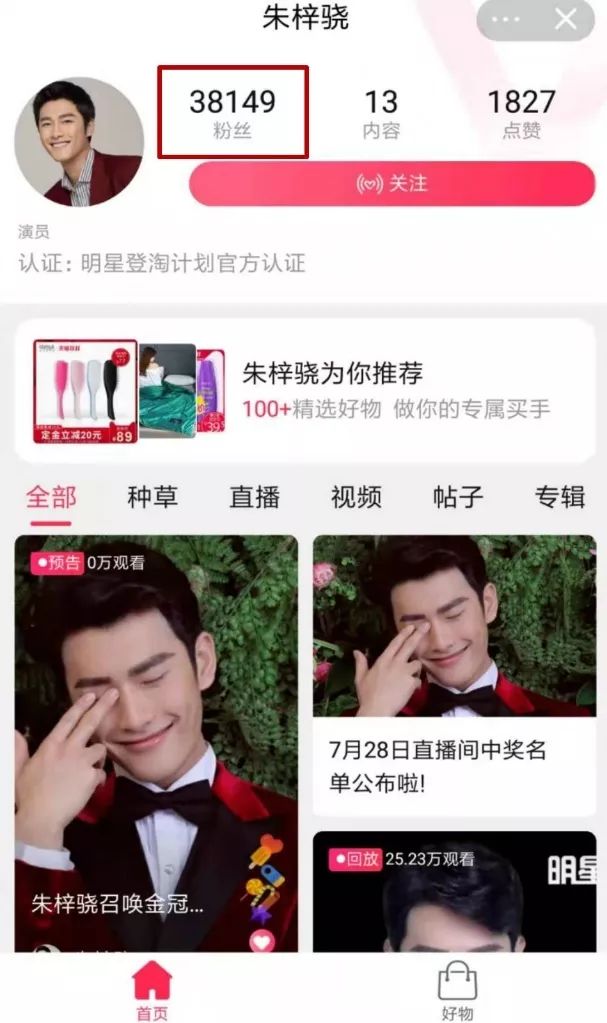
Task: Switch to the 好物 bottom tab
Action: tap(457, 990)
